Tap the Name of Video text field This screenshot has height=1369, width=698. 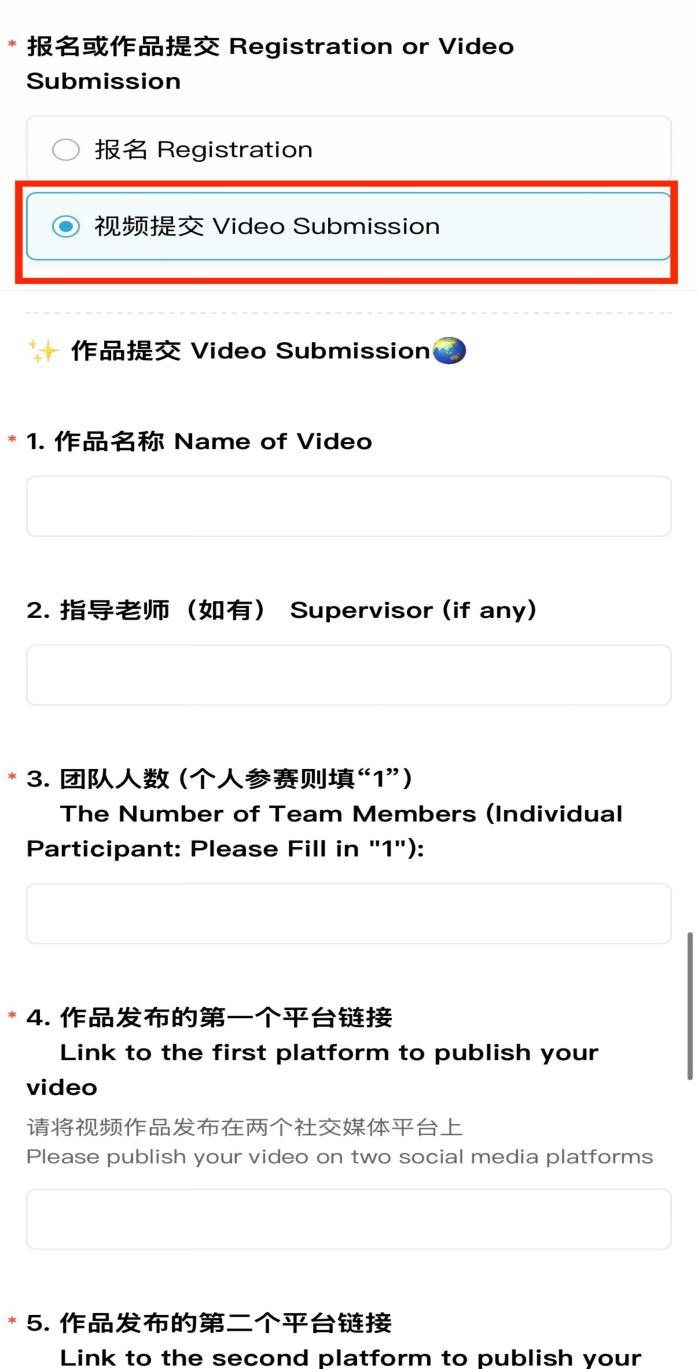pos(348,506)
